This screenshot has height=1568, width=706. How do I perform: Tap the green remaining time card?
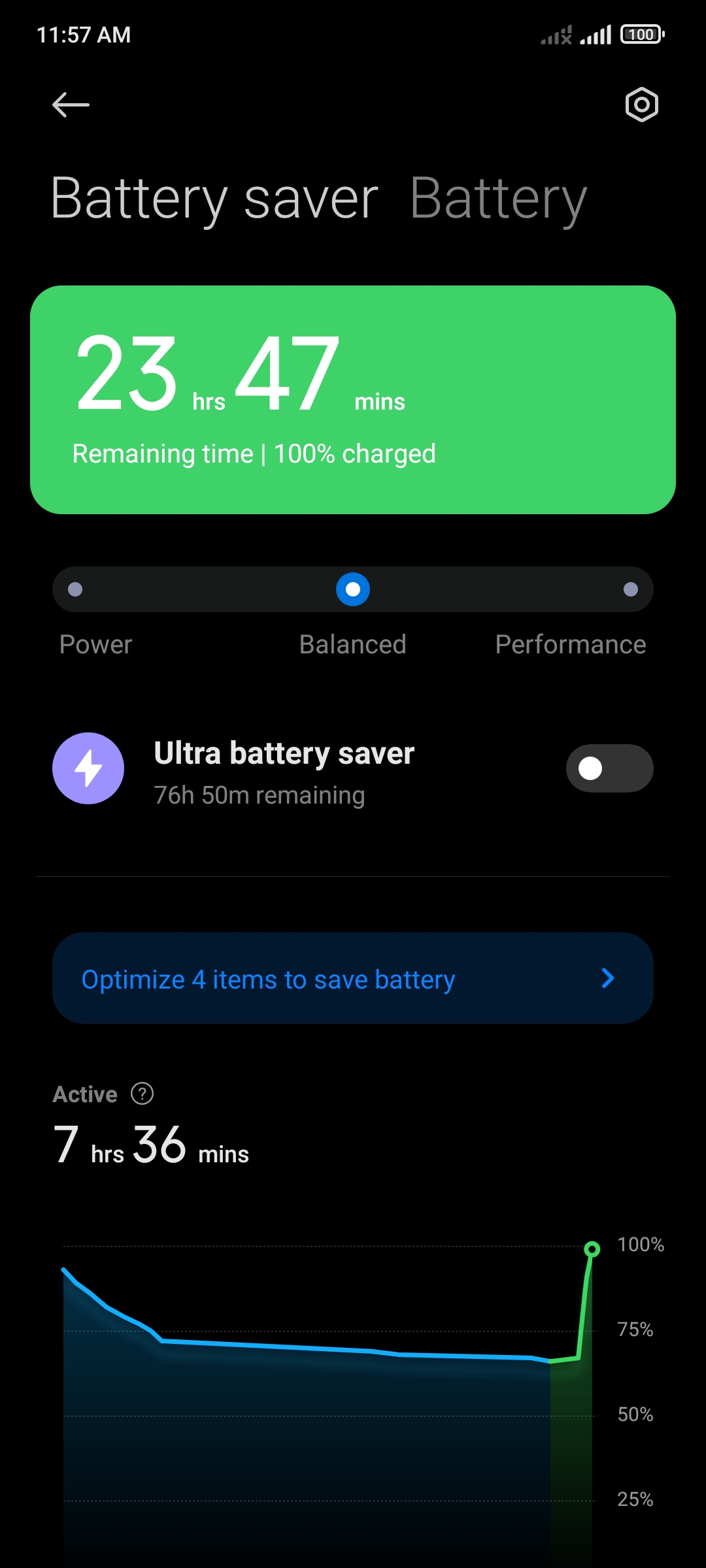pyautogui.click(x=353, y=400)
